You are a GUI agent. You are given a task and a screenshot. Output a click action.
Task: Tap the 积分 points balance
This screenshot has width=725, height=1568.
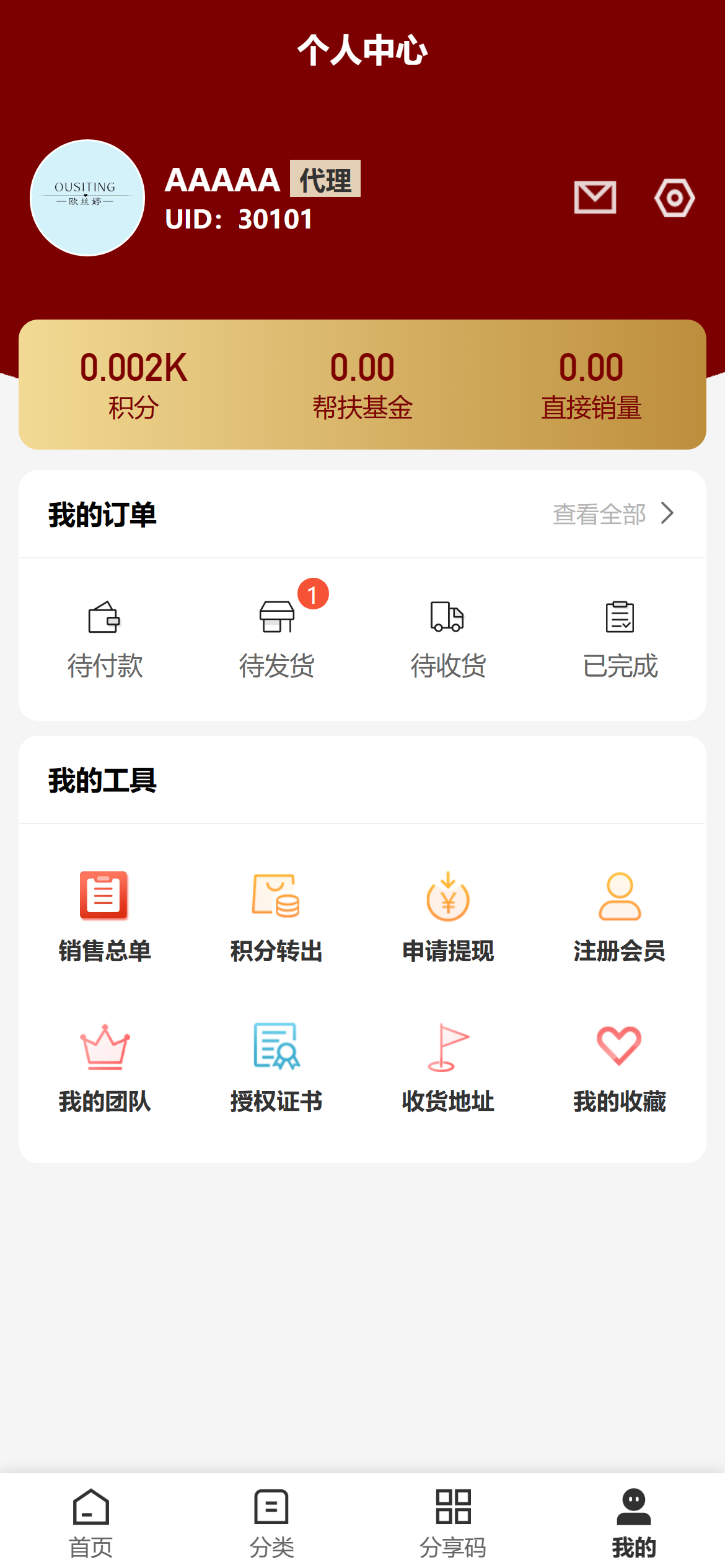[133, 385]
